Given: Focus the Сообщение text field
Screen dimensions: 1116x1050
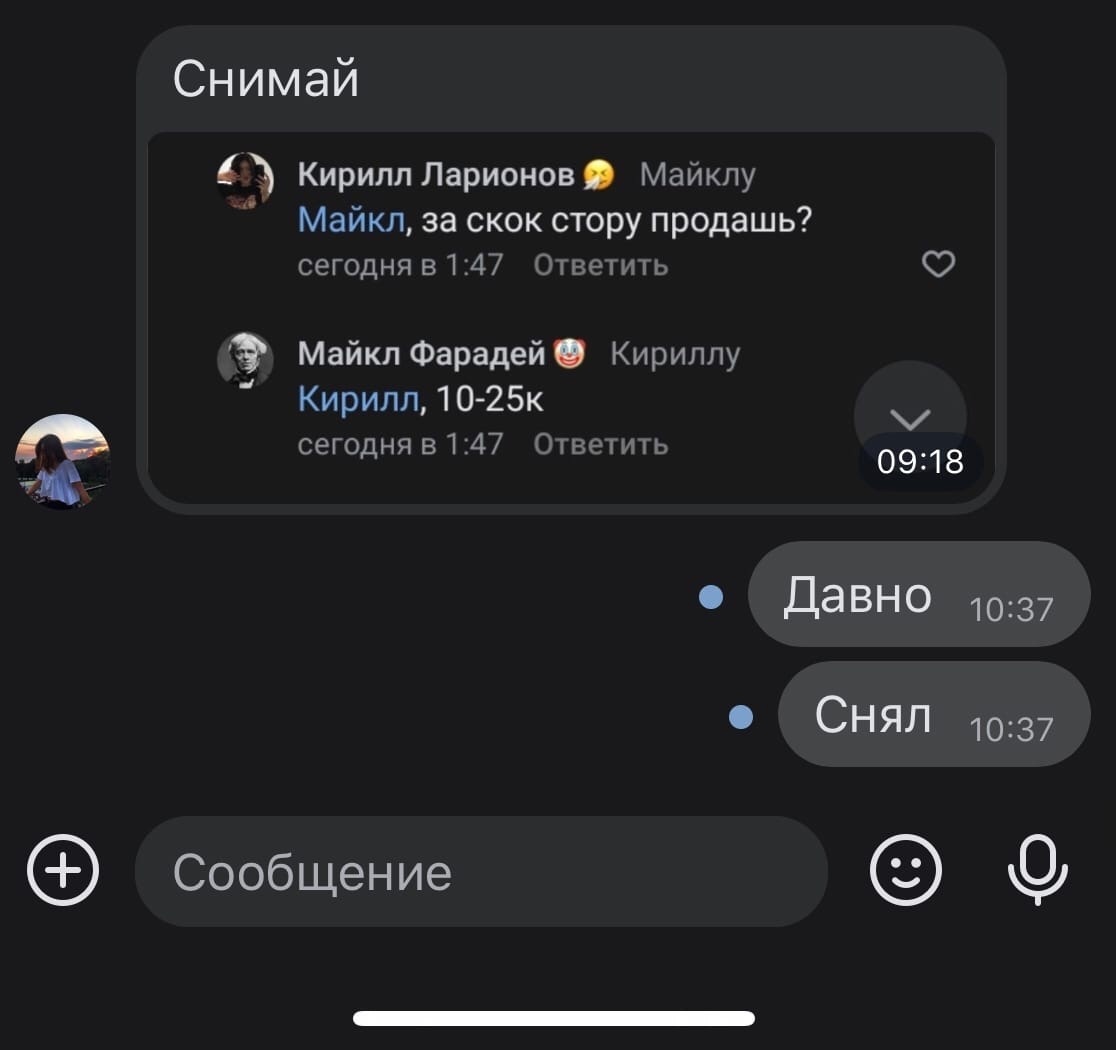Looking at the screenshot, I should pyautogui.click(x=480, y=872).
